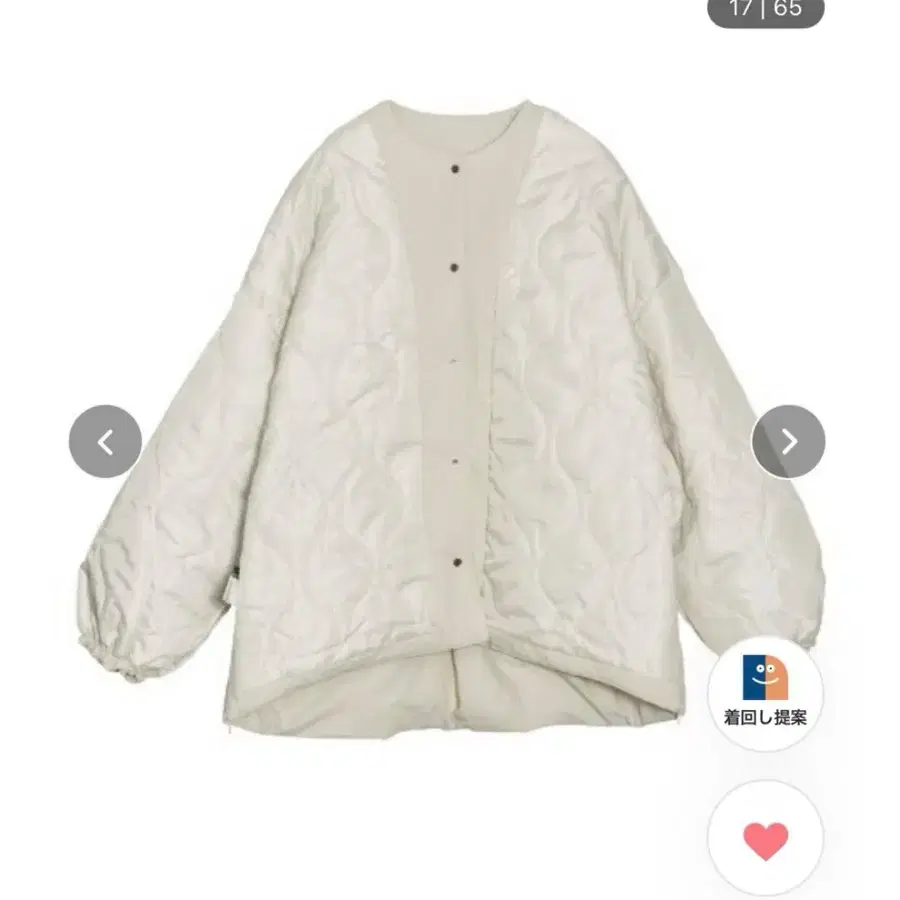This screenshot has width=900, height=900.
Task: Open the 着回し提案 styling suggestions
Action: click(765, 691)
